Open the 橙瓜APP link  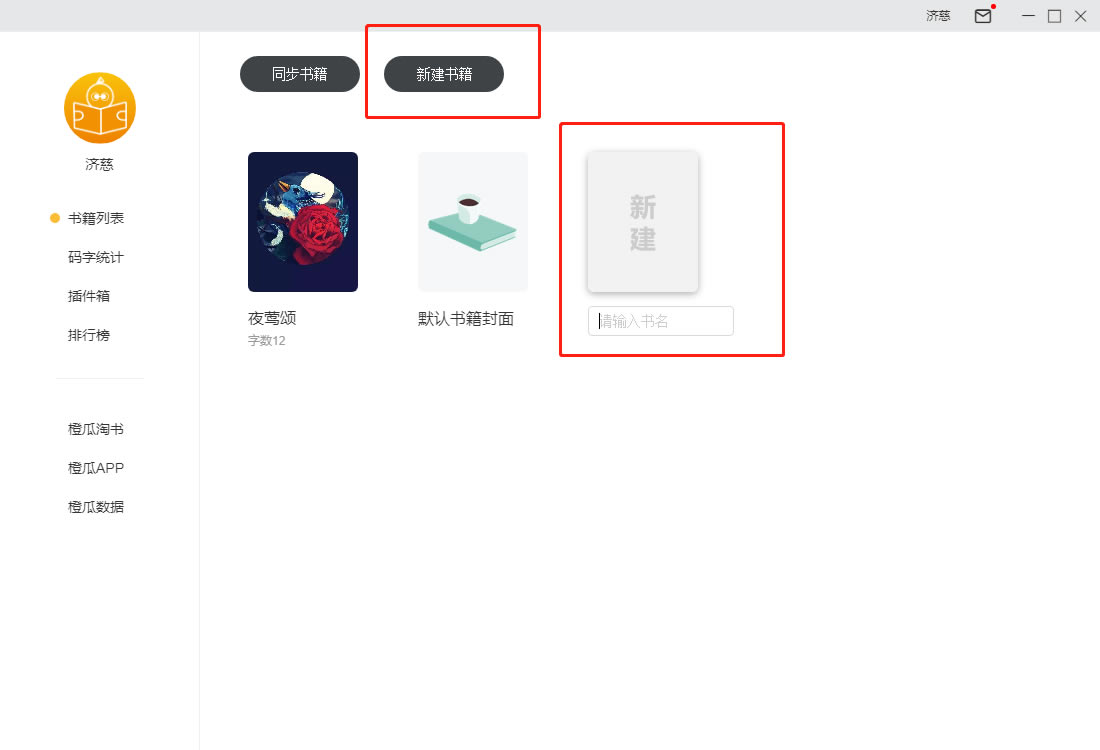(96, 468)
